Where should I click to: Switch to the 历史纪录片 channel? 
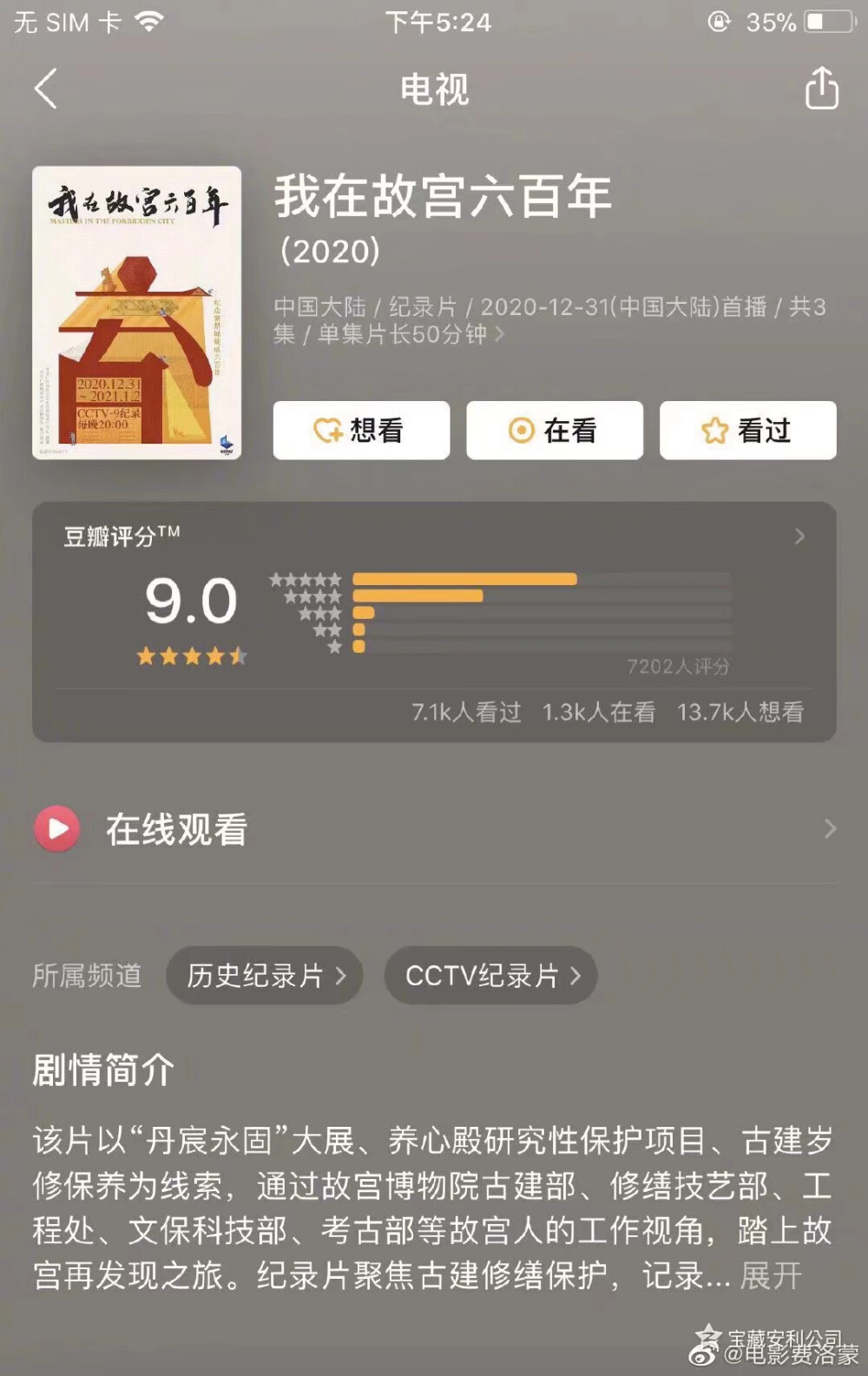pyautogui.click(x=263, y=976)
